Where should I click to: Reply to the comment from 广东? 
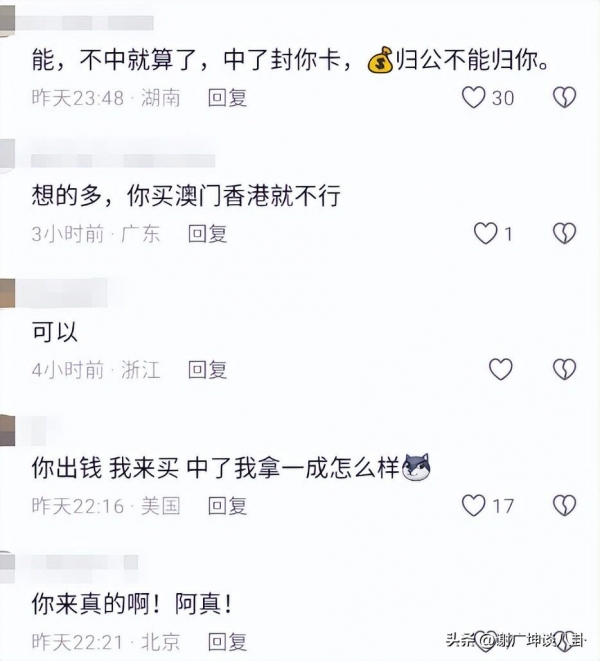(x=208, y=234)
